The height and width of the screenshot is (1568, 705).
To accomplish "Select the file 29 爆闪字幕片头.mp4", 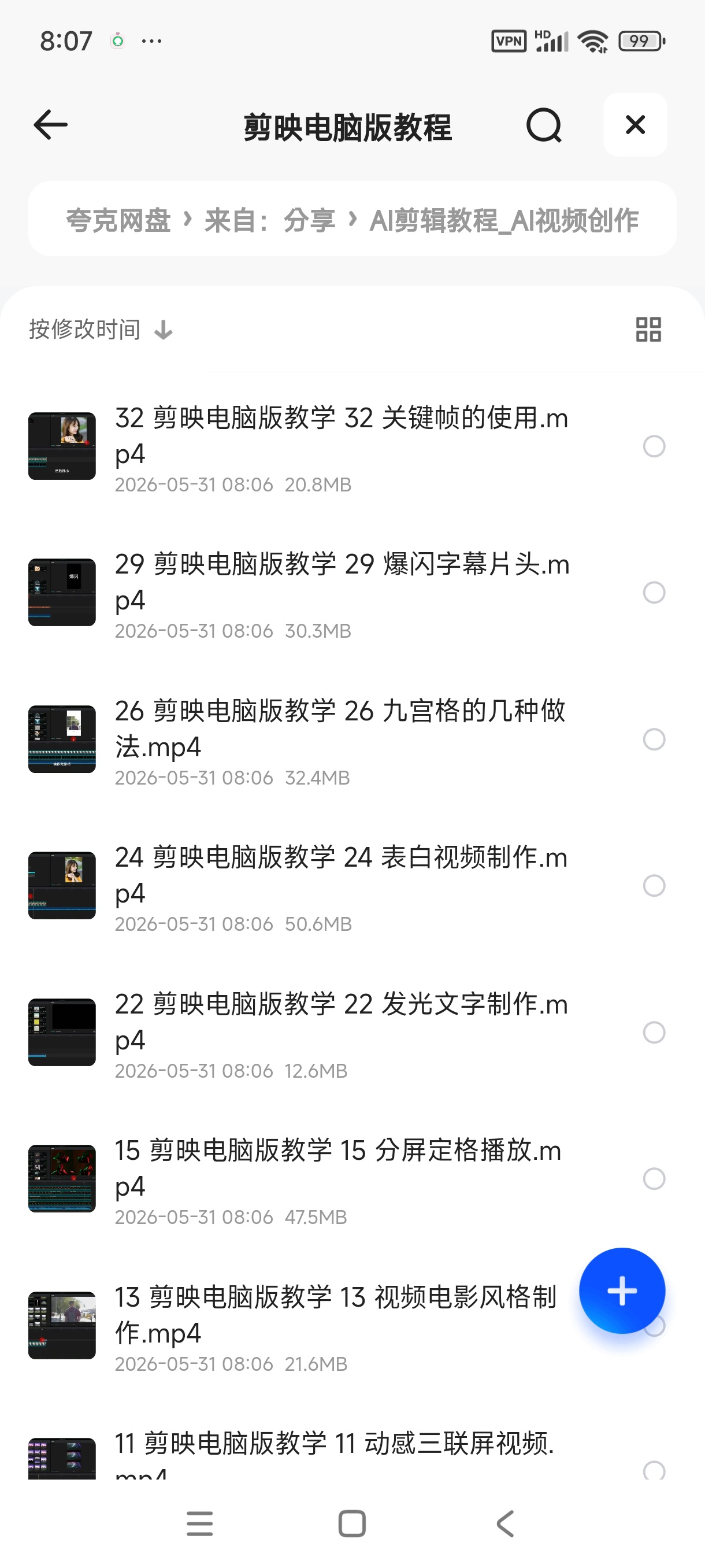I will (654, 593).
